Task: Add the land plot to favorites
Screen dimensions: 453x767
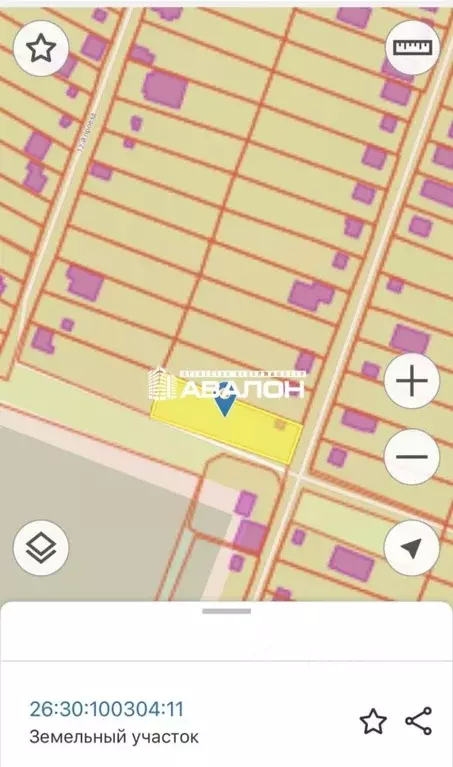Action: pyautogui.click(x=373, y=721)
